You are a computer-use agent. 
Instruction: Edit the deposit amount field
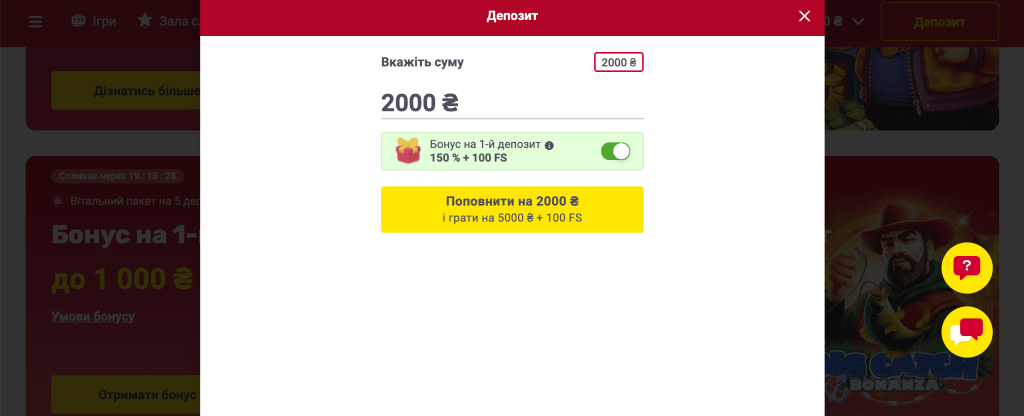click(x=511, y=103)
